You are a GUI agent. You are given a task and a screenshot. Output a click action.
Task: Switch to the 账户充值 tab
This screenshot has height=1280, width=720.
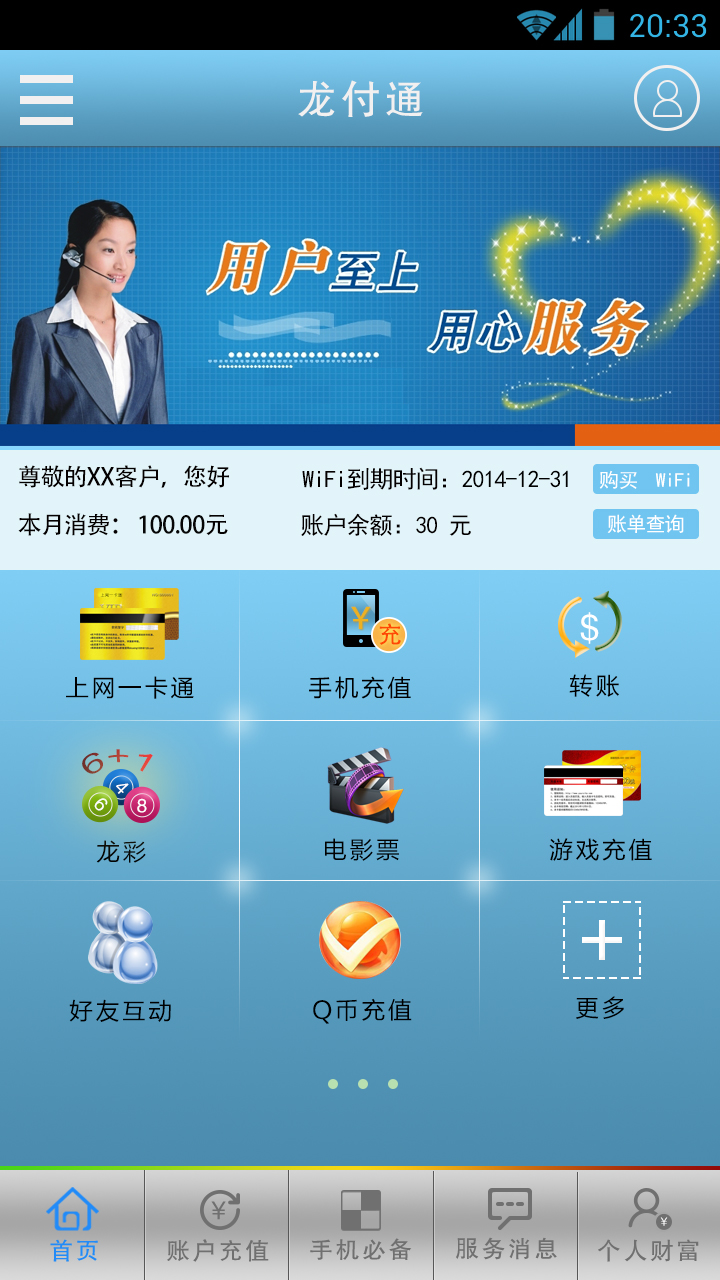pos(217,1226)
